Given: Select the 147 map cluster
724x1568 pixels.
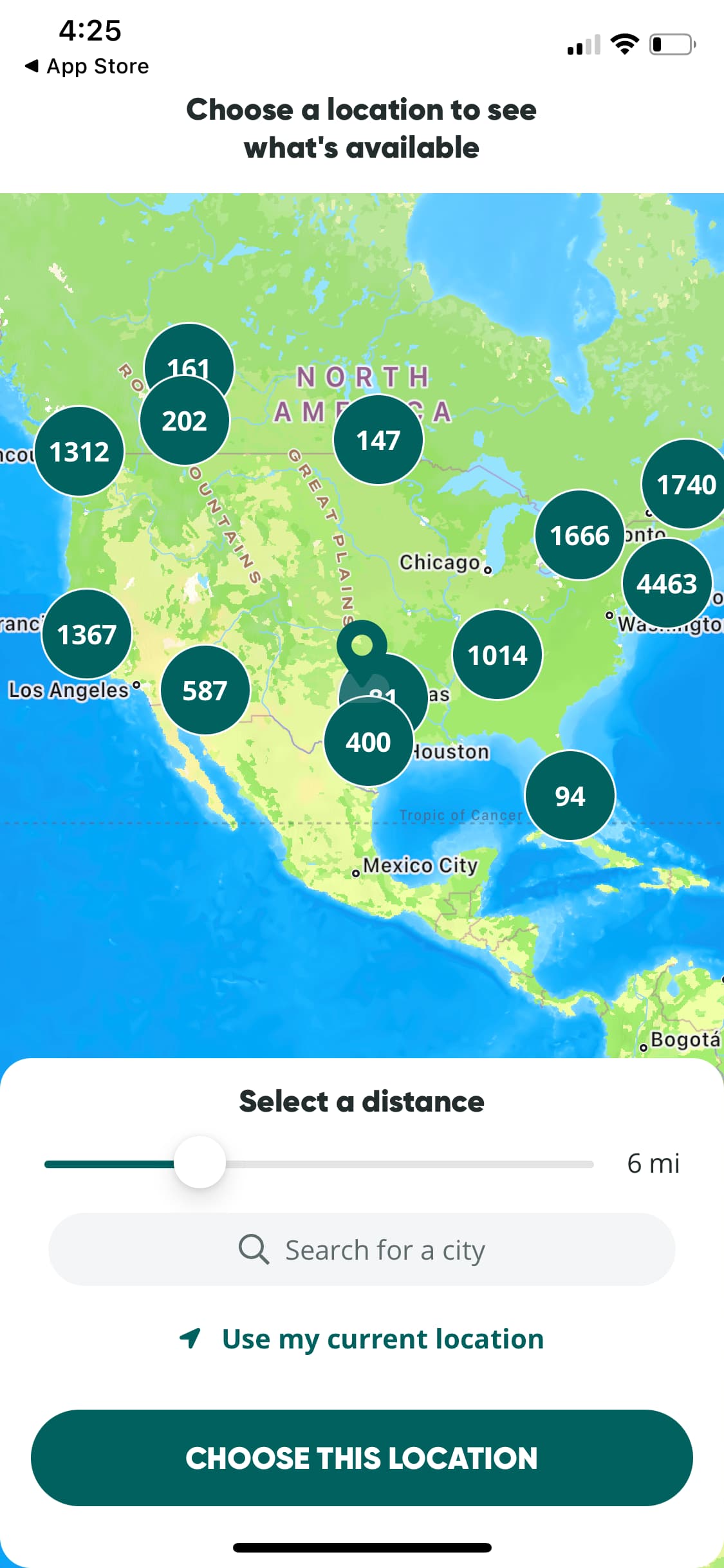Looking at the screenshot, I should coord(378,440).
